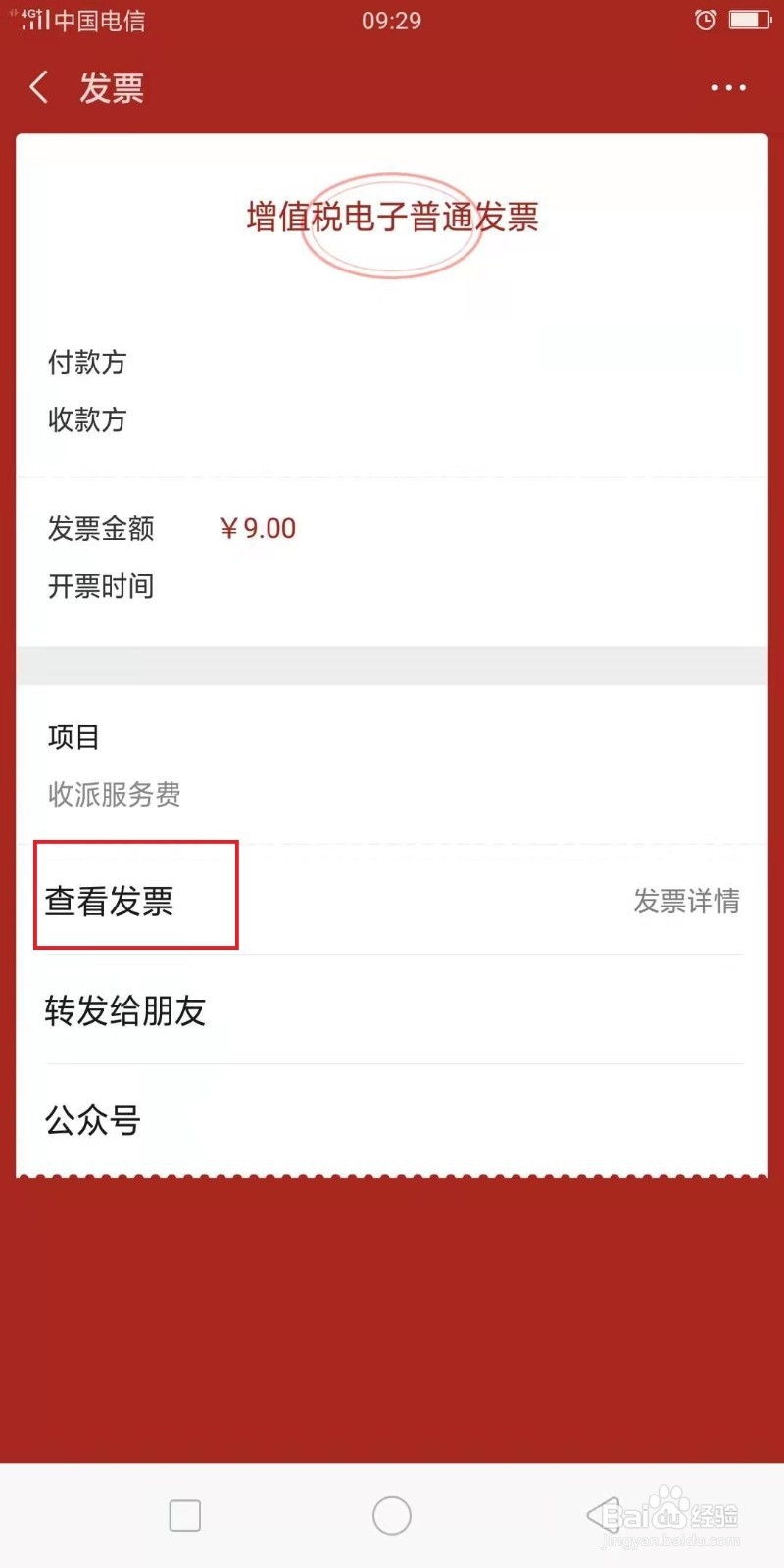The image size is (784, 1568).
Task: Tap the 09:29 clock in status bar
Action: (x=391, y=20)
